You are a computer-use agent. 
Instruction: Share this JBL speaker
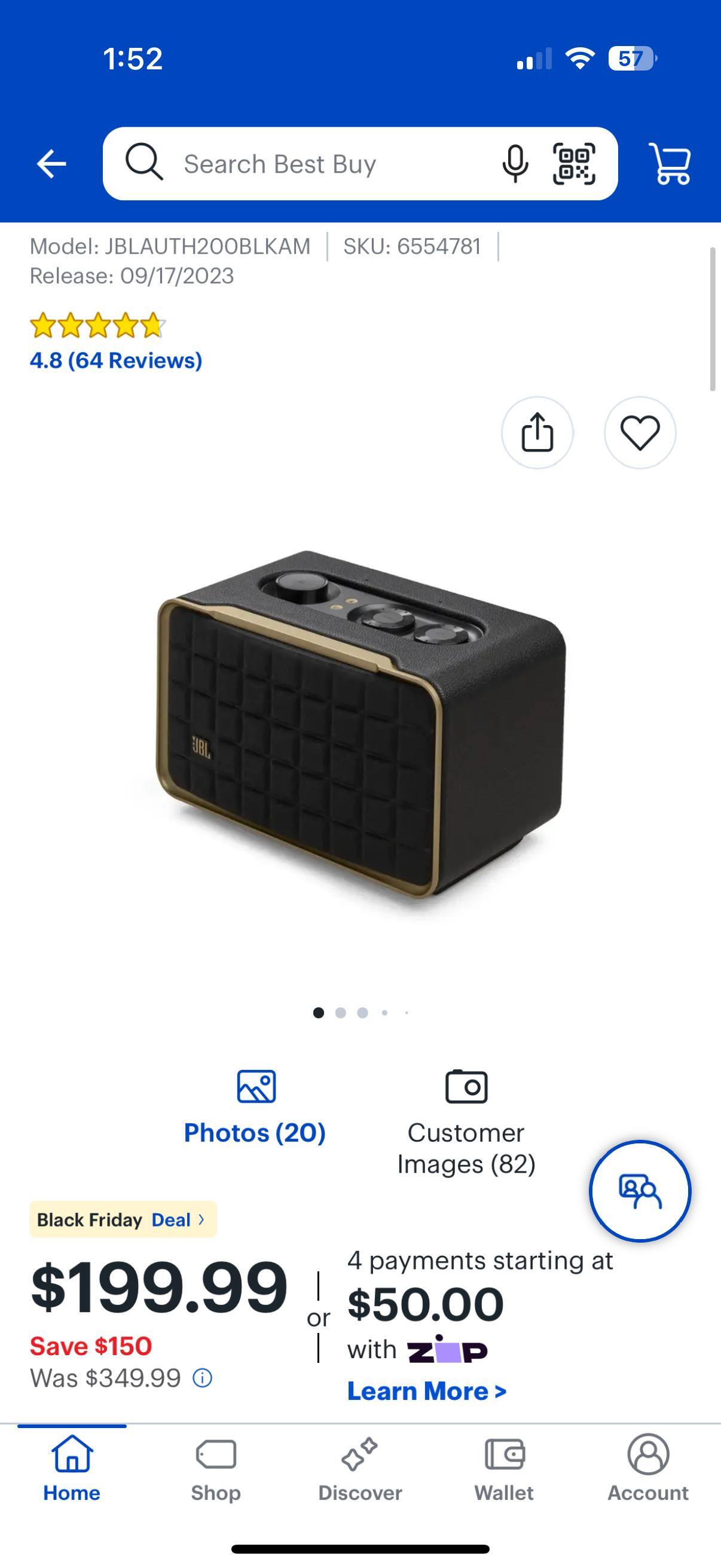point(537,433)
